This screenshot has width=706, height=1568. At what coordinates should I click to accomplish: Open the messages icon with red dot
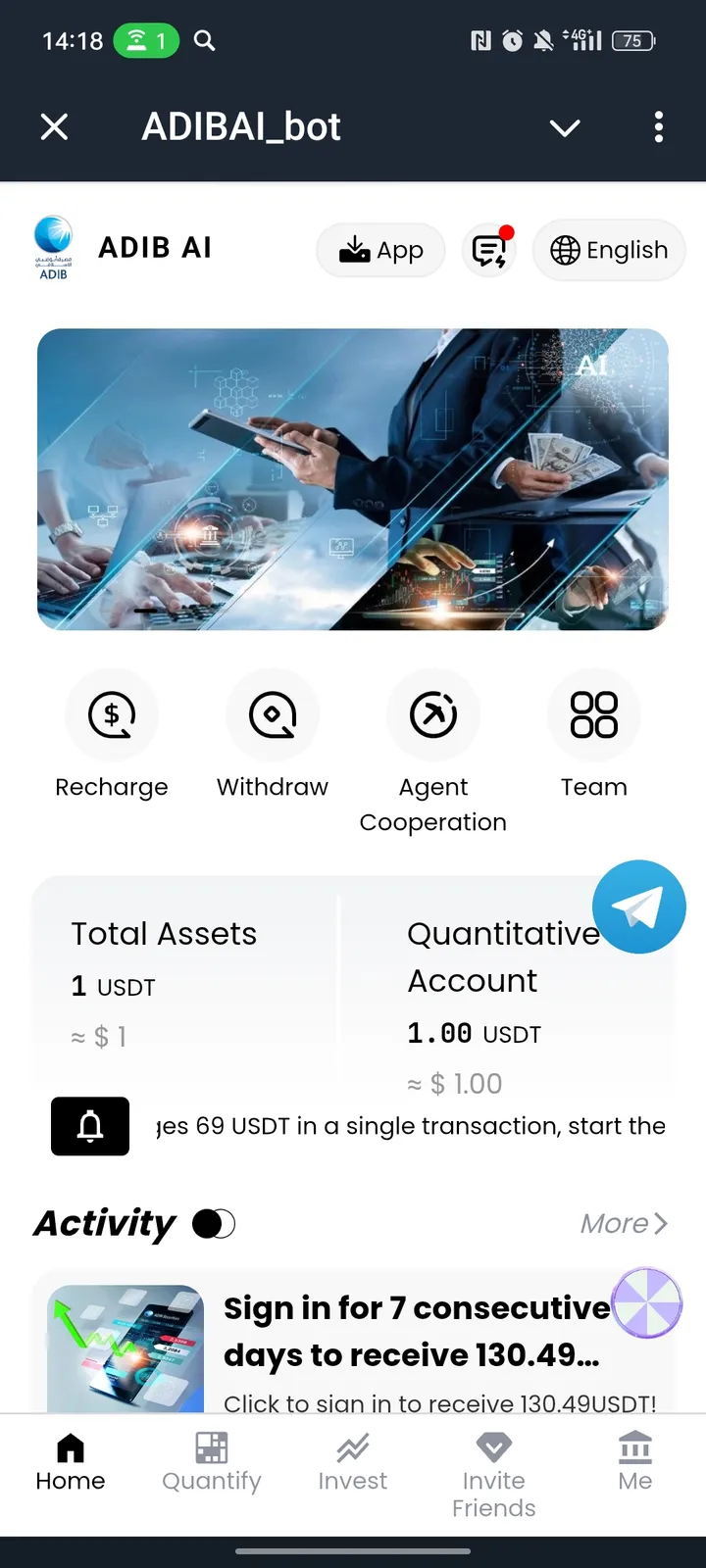click(489, 251)
